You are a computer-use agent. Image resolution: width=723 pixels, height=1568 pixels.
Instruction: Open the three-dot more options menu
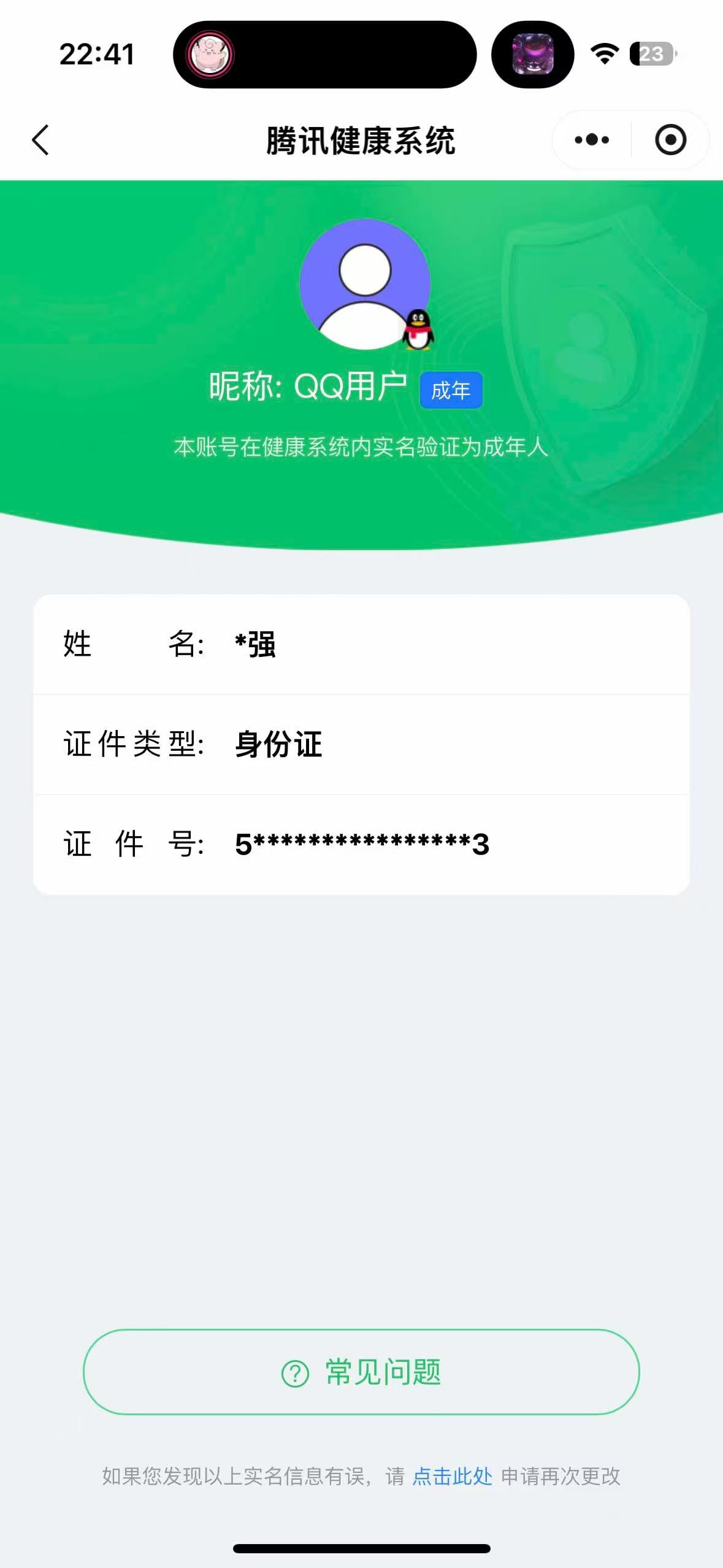click(x=592, y=140)
